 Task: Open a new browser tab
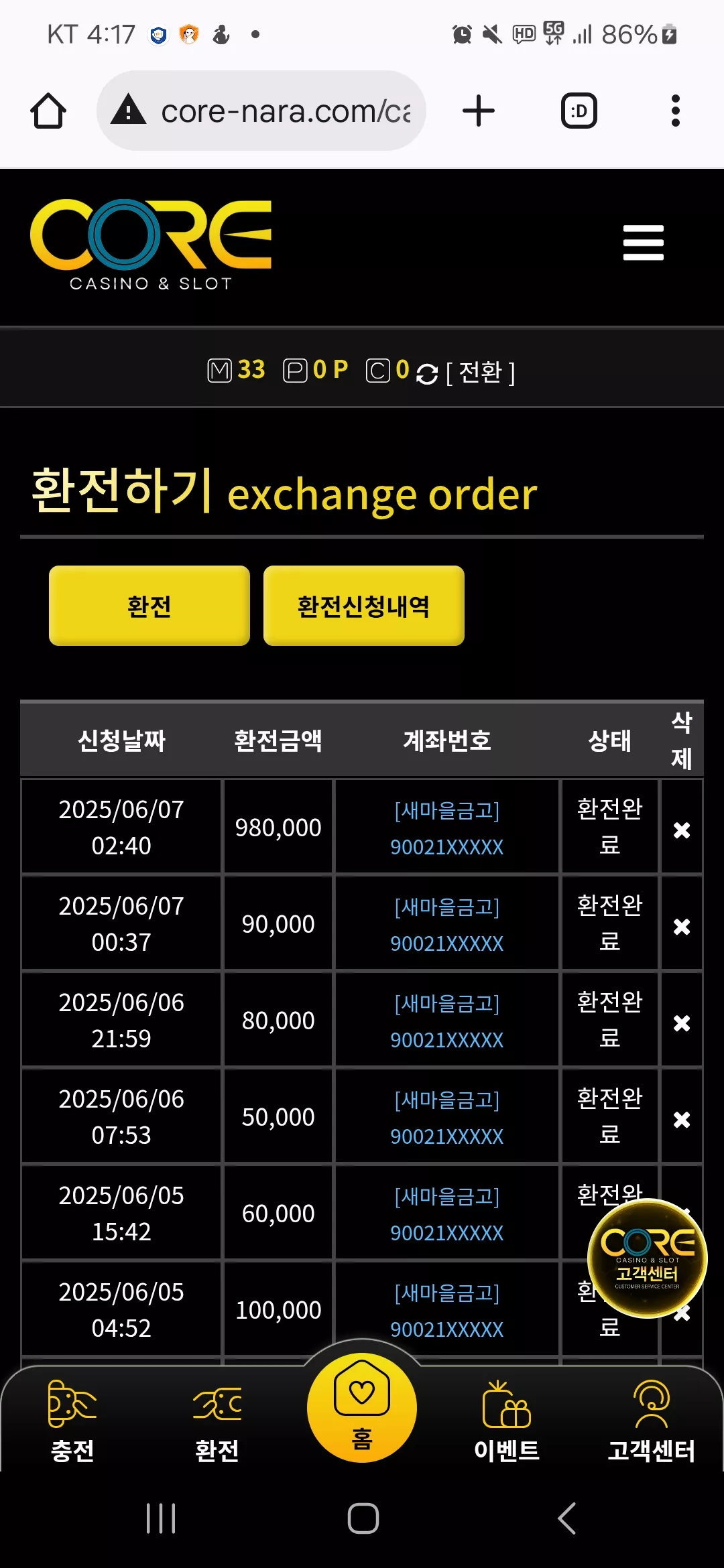479,111
